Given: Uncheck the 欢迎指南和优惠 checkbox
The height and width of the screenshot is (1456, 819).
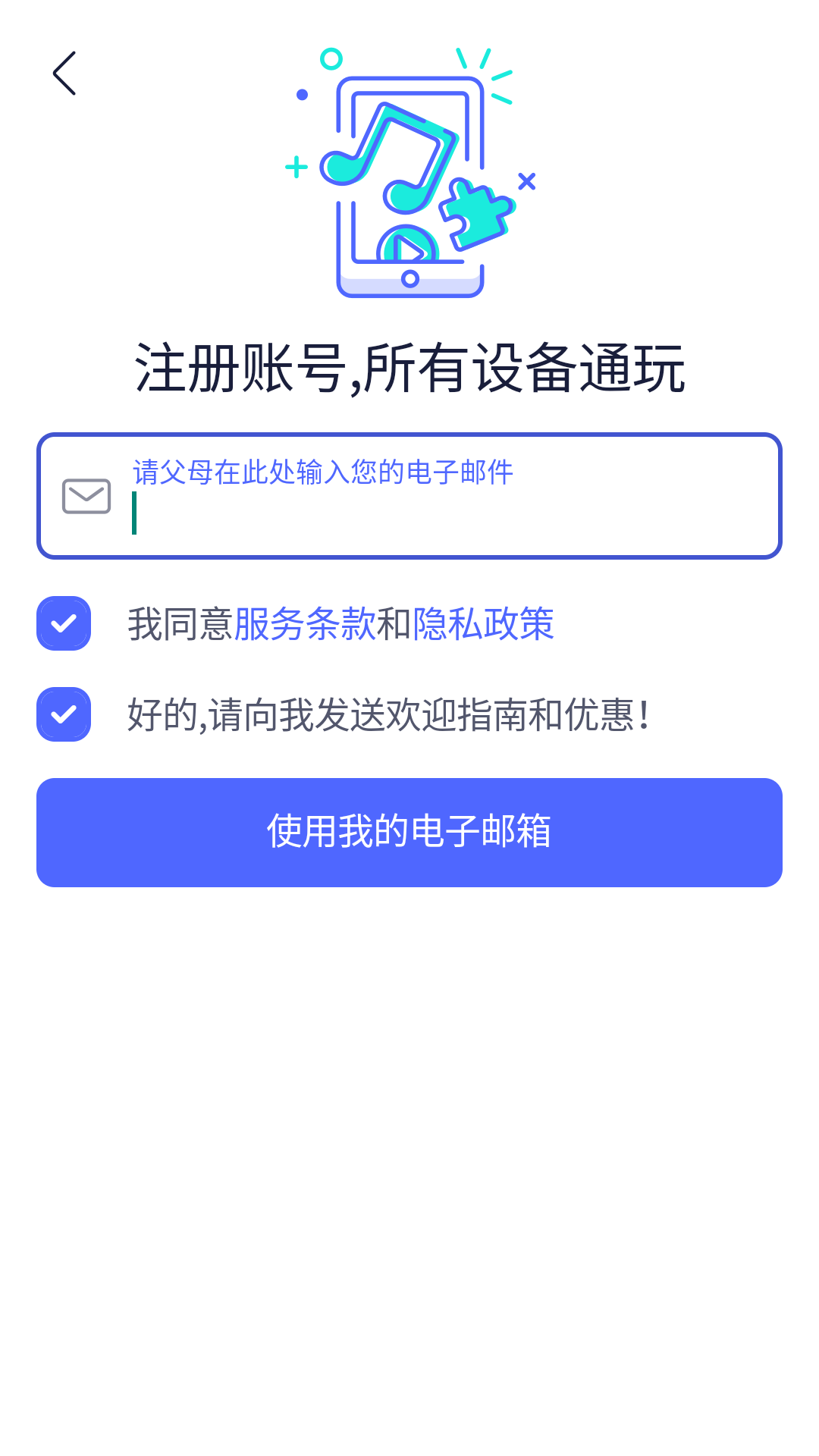Looking at the screenshot, I should 64,714.
